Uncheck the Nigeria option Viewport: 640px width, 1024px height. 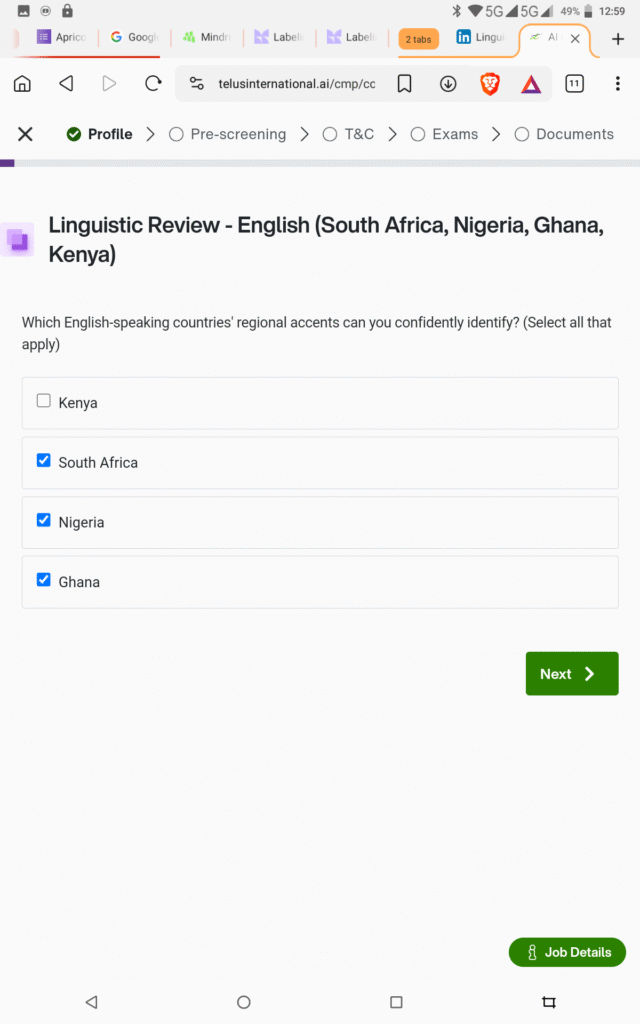click(x=43, y=520)
